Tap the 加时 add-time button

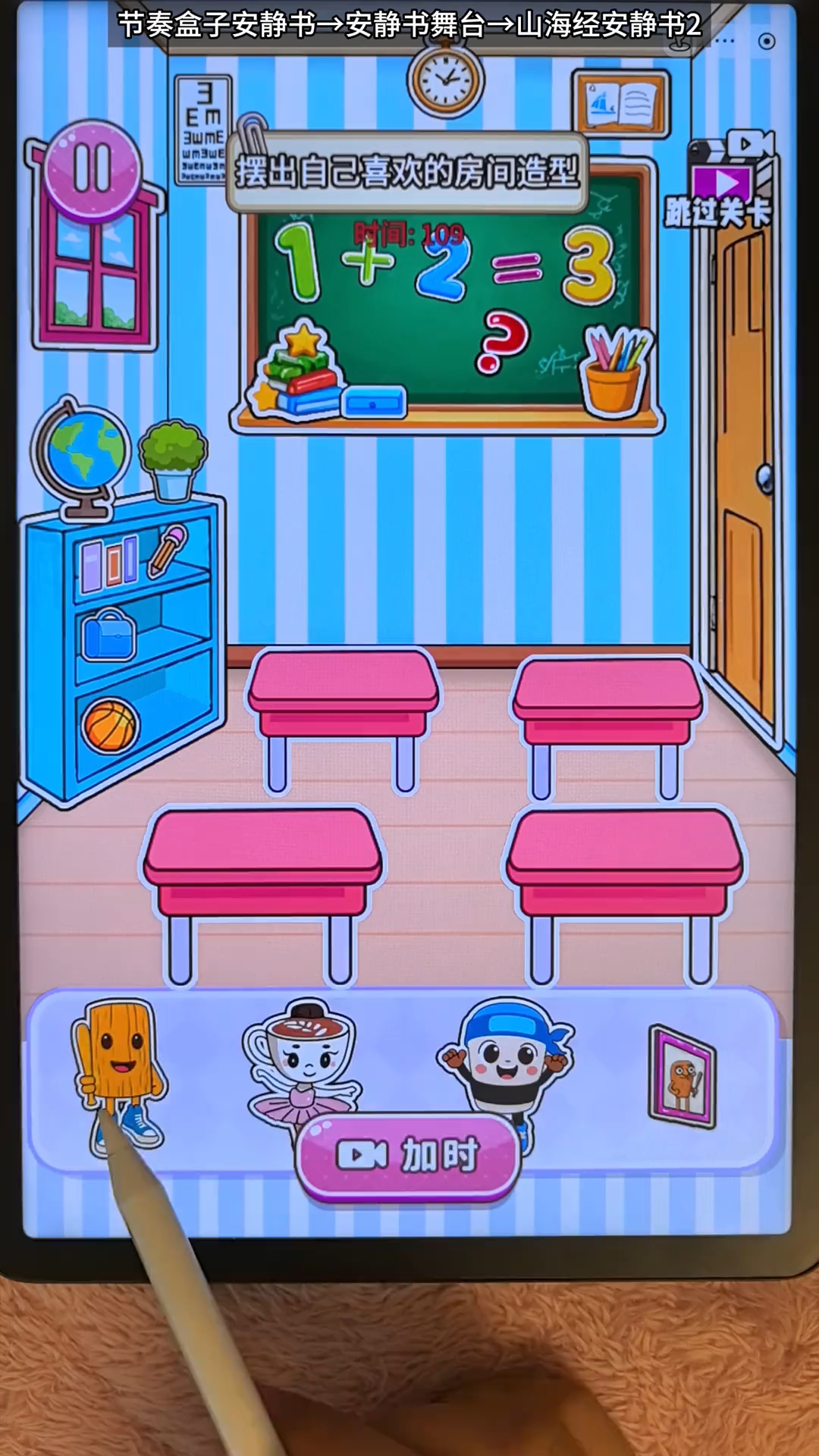[408, 1156]
